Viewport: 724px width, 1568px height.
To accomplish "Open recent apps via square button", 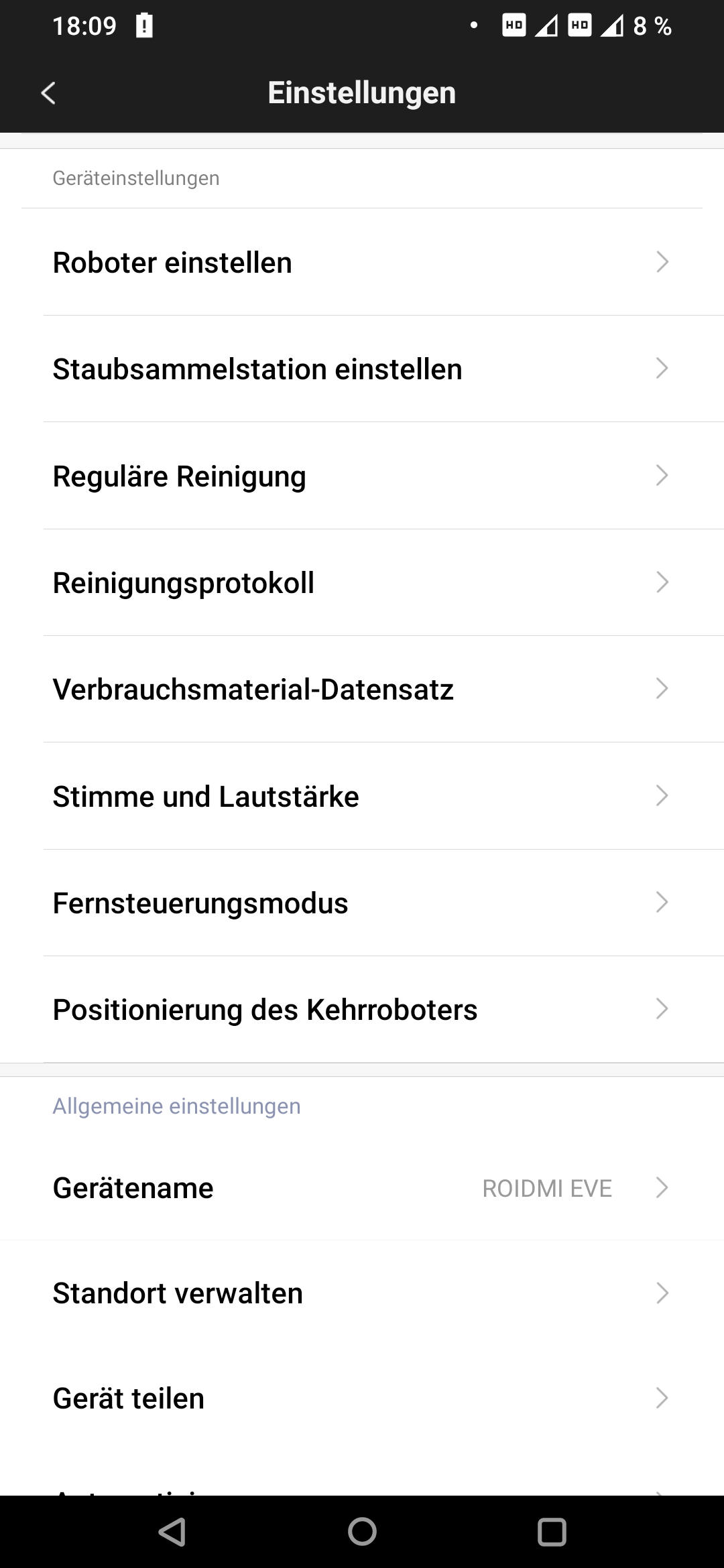I will pos(552,1531).
